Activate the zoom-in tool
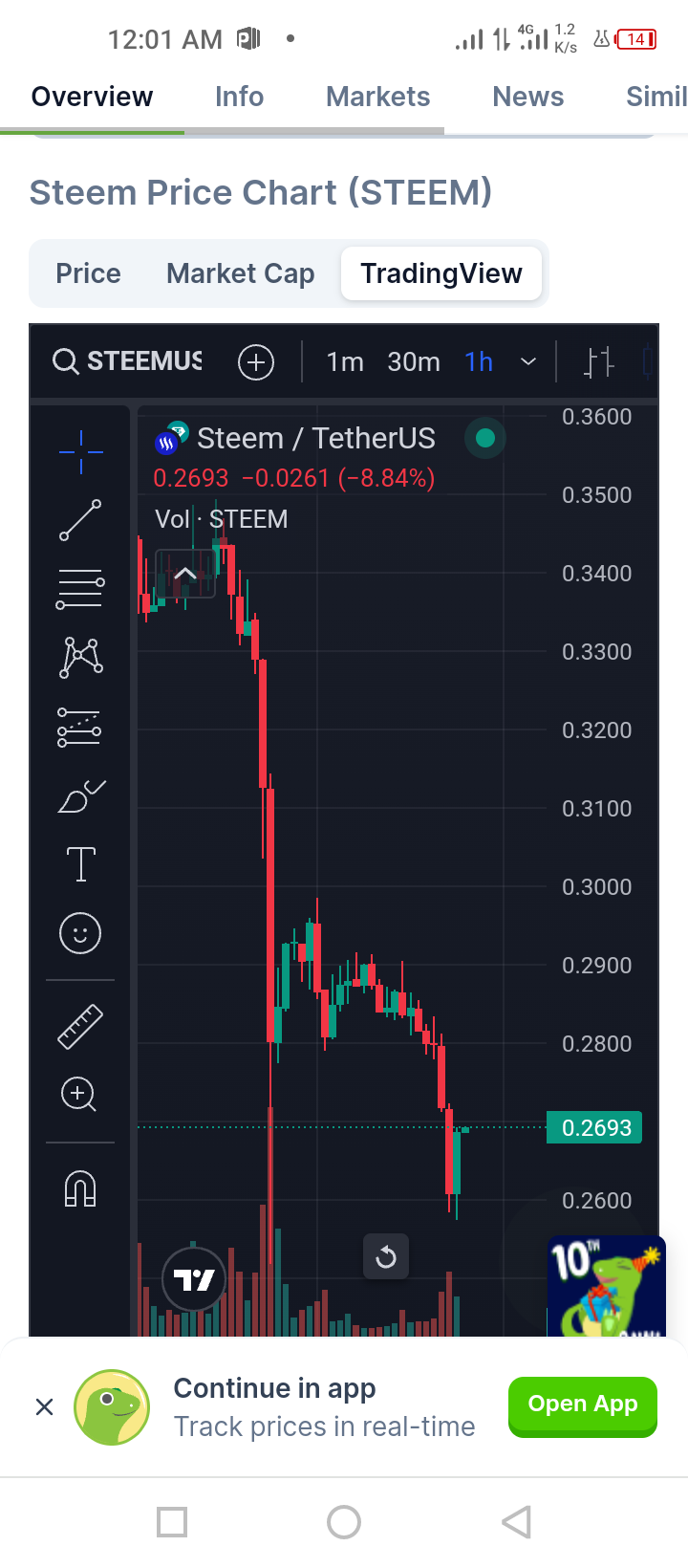Viewport: 688px width, 1568px height. click(x=79, y=1094)
